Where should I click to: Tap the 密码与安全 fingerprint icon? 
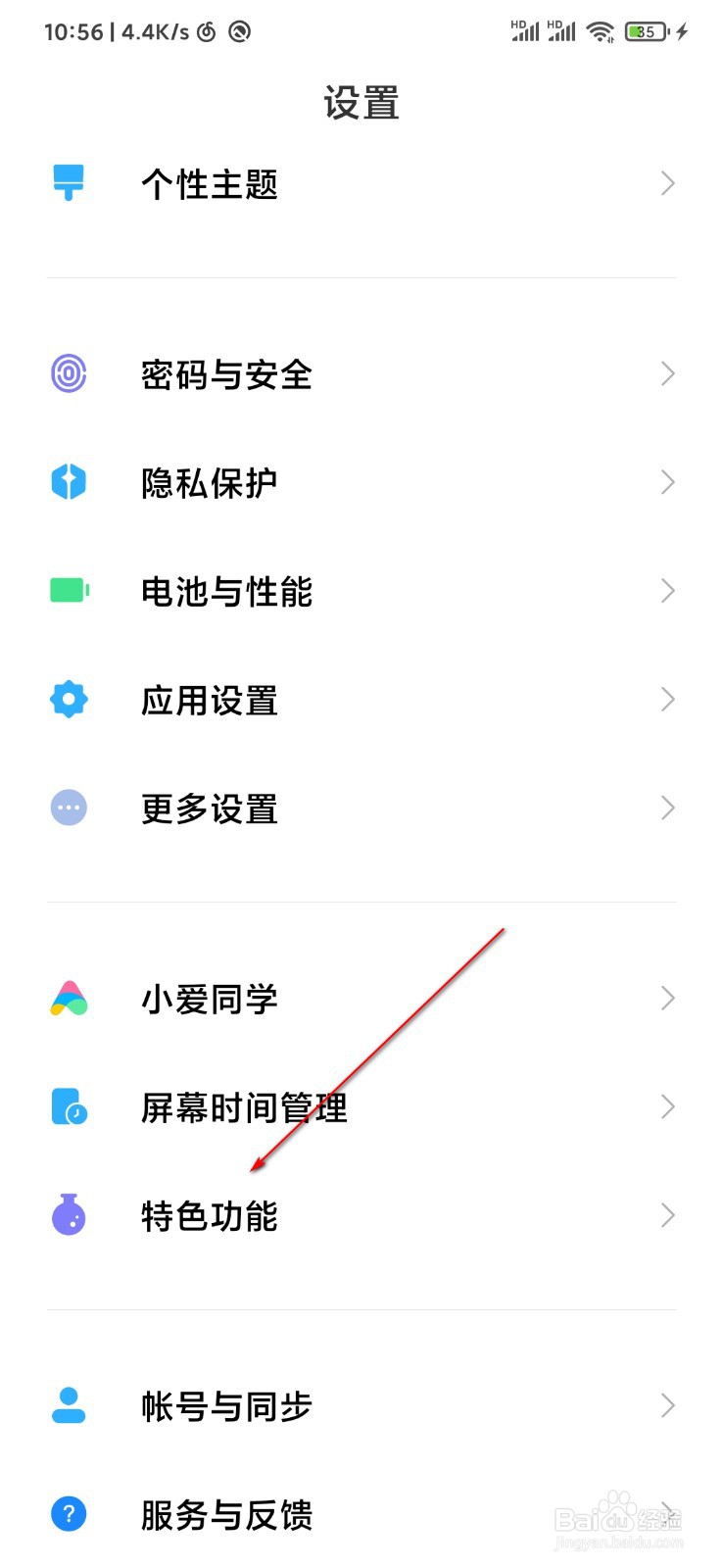68,373
